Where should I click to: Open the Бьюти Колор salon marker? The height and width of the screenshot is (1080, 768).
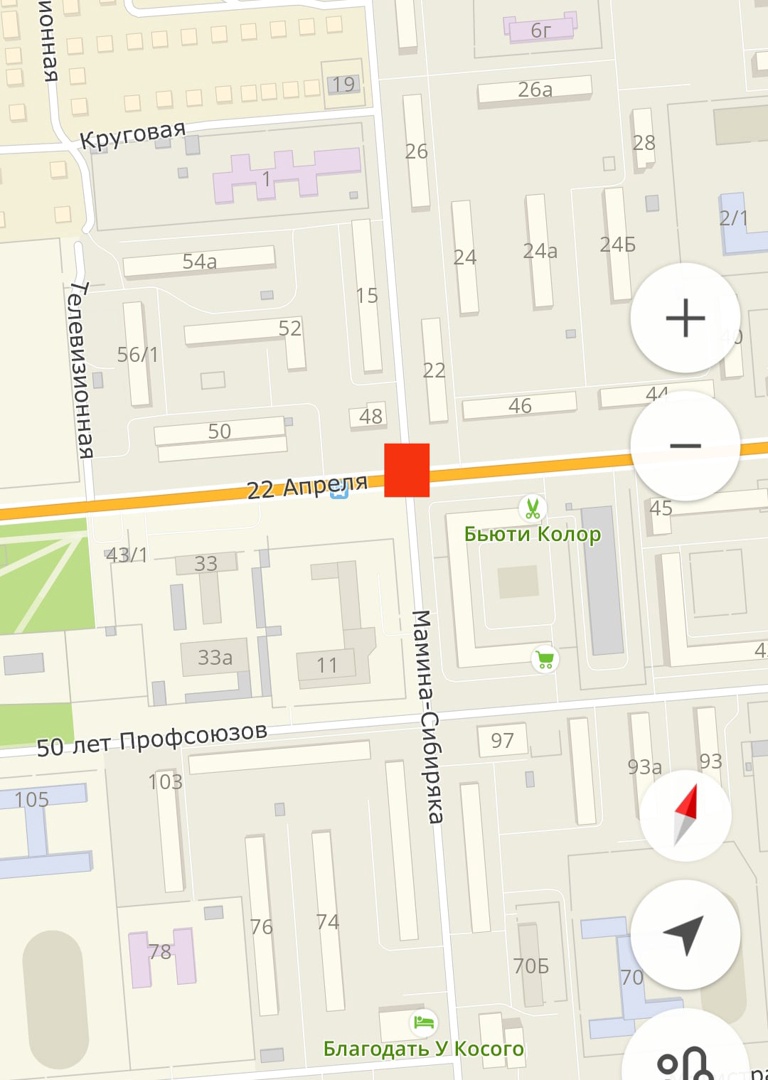pyautogui.click(x=533, y=508)
